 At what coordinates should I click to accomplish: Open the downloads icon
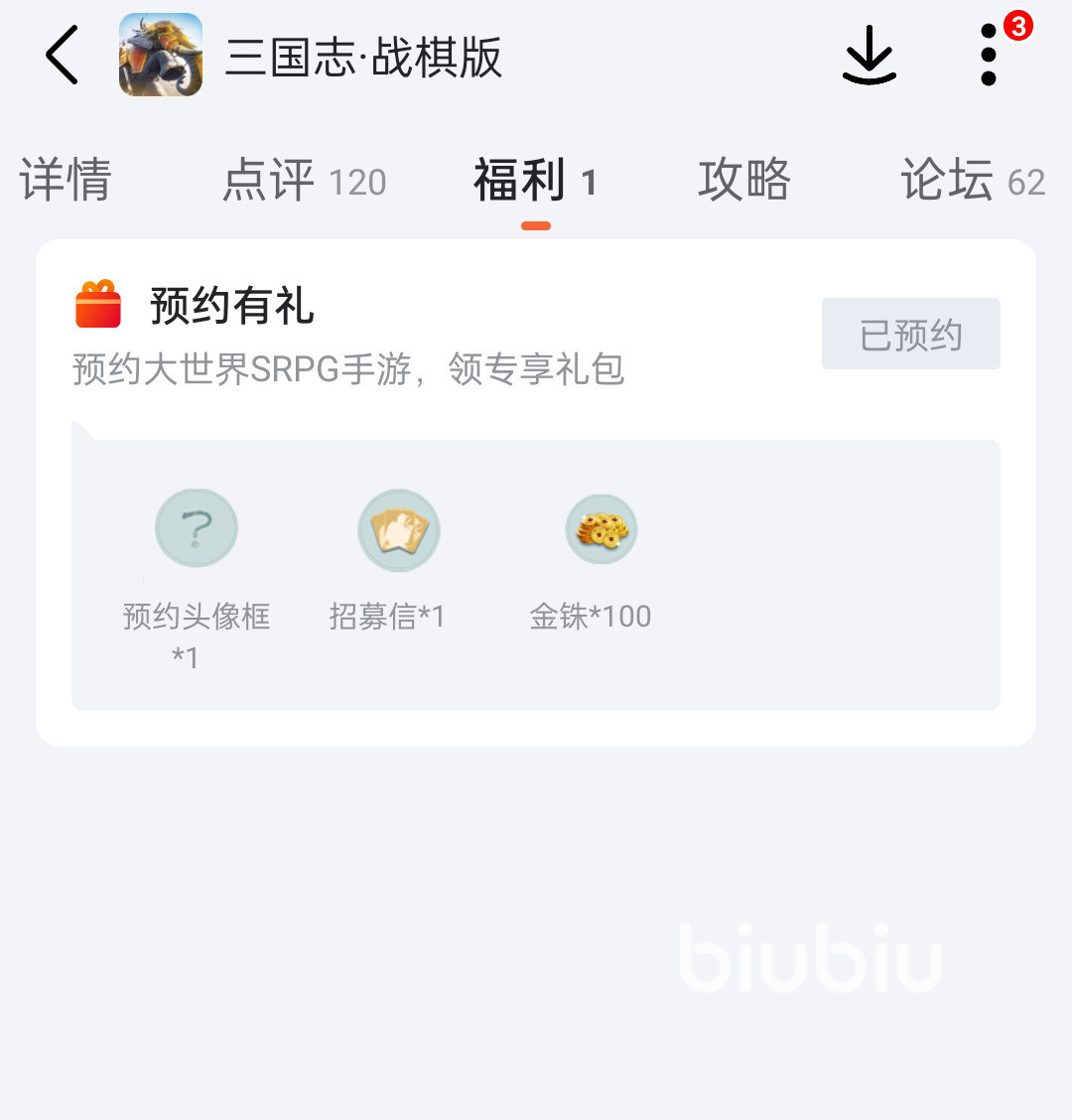tap(870, 56)
